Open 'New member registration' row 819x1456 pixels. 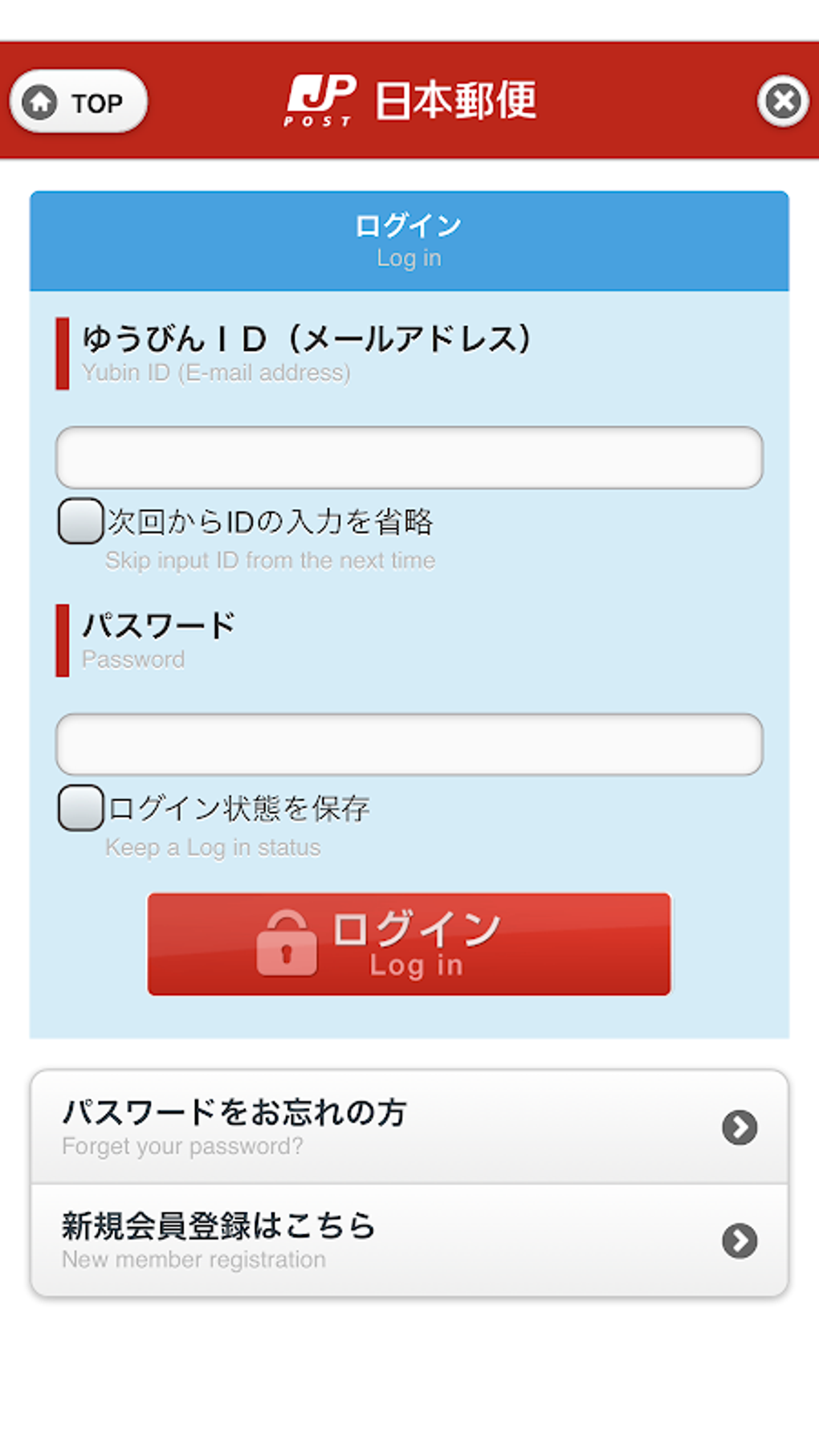click(409, 1240)
